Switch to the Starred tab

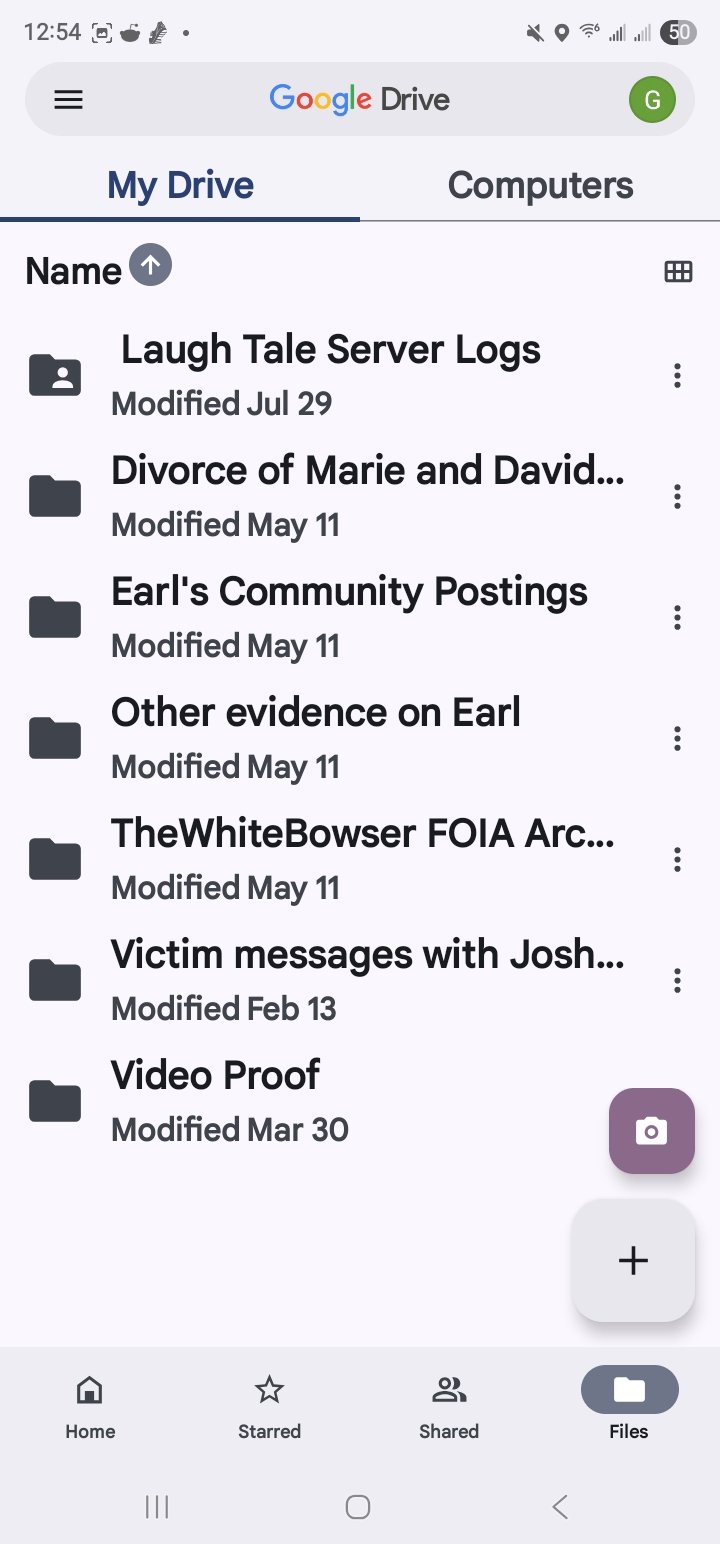click(269, 1408)
